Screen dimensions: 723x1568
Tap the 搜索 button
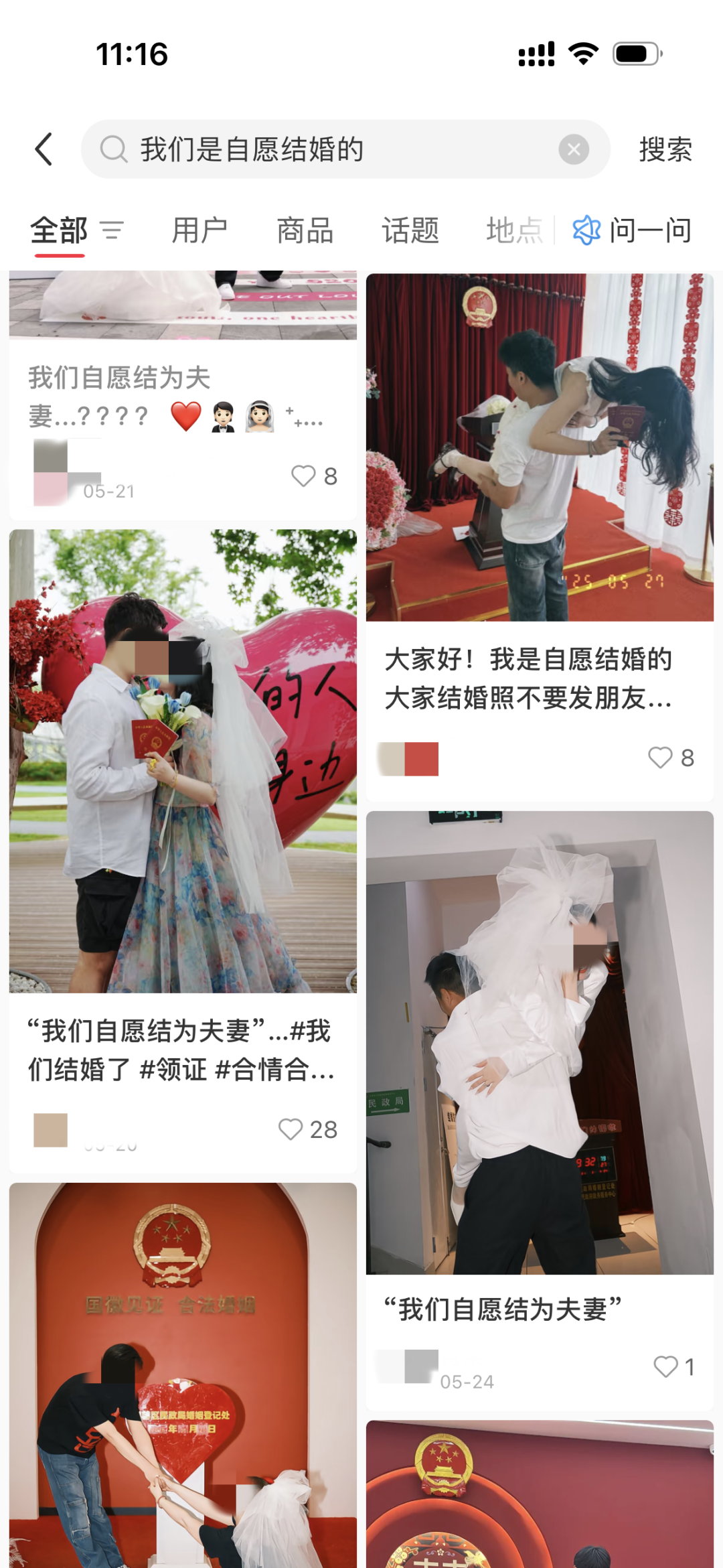(x=665, y=149)
